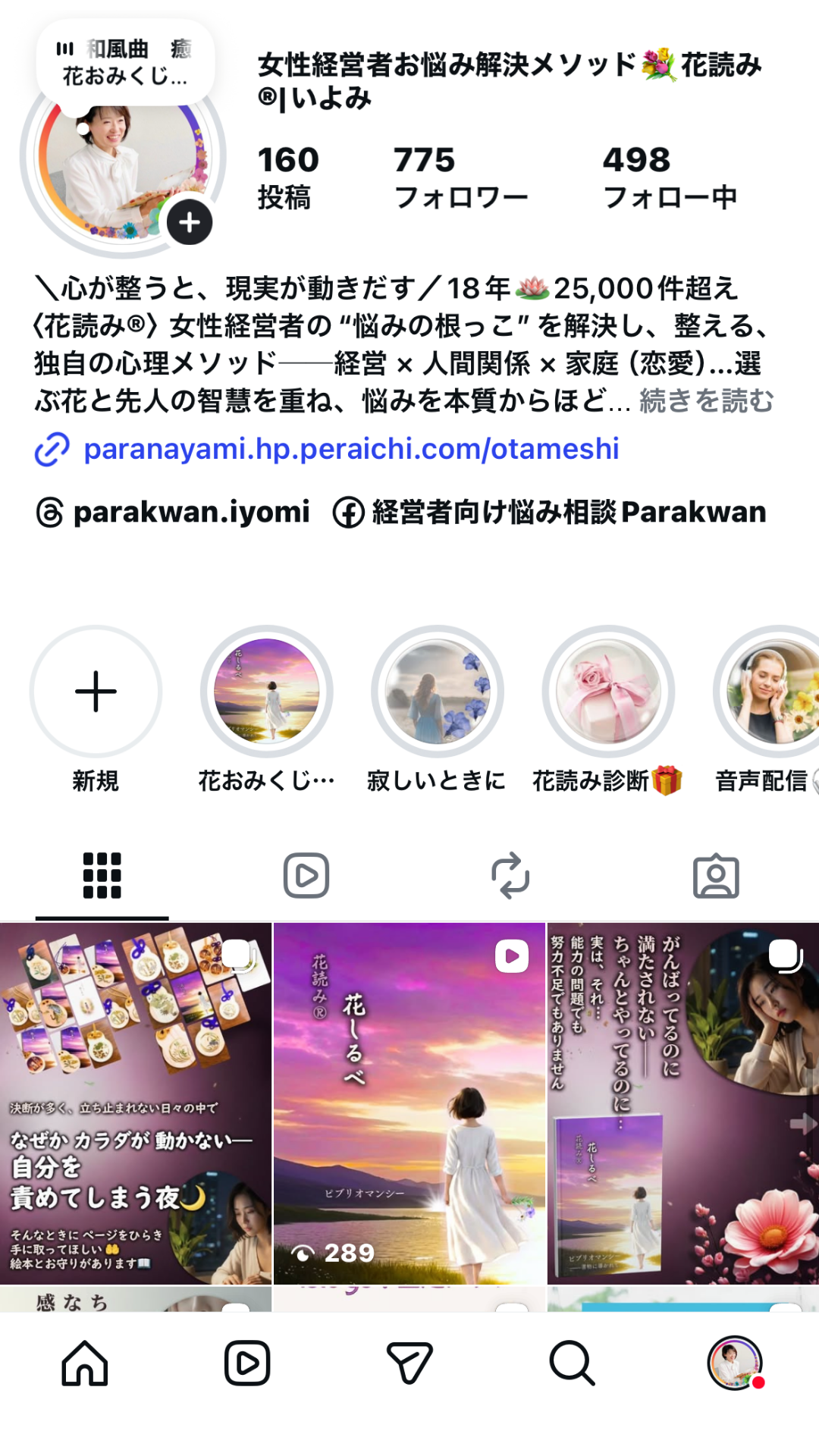Open the paranayami.hp.peraichi.com/otameshi link
The height and width of the screenshot is (1456, 819).
coord(351,449)
